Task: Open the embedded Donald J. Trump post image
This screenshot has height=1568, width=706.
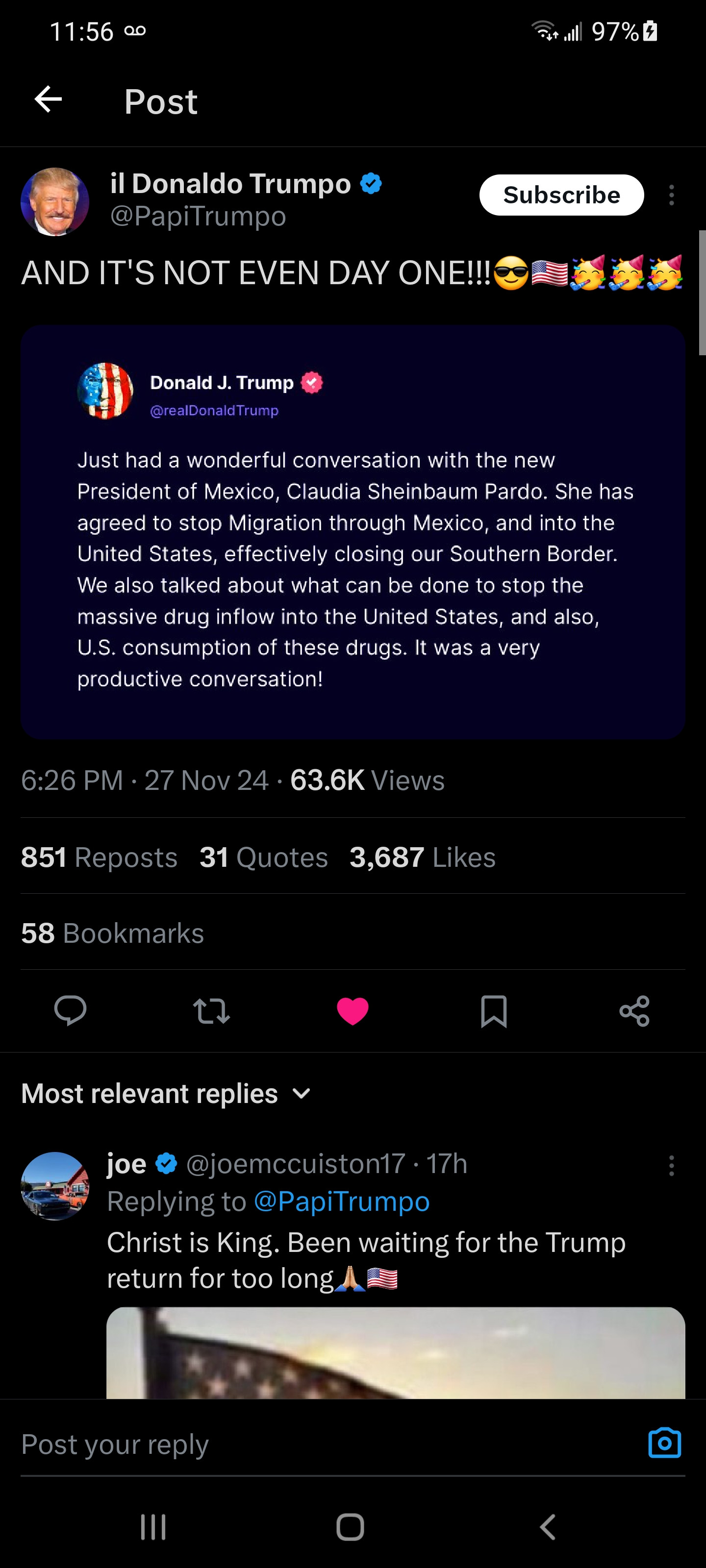Action: coord(353,531)
